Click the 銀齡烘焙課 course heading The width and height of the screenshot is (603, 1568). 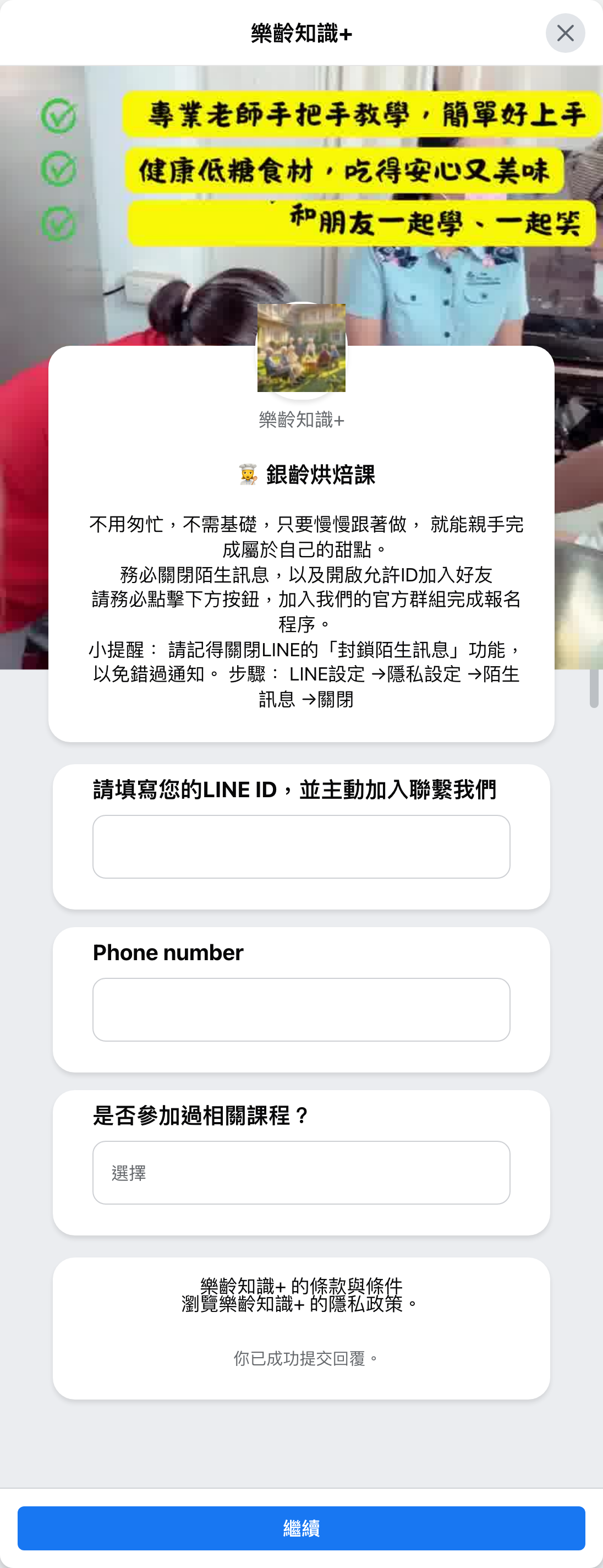(320, 476)
